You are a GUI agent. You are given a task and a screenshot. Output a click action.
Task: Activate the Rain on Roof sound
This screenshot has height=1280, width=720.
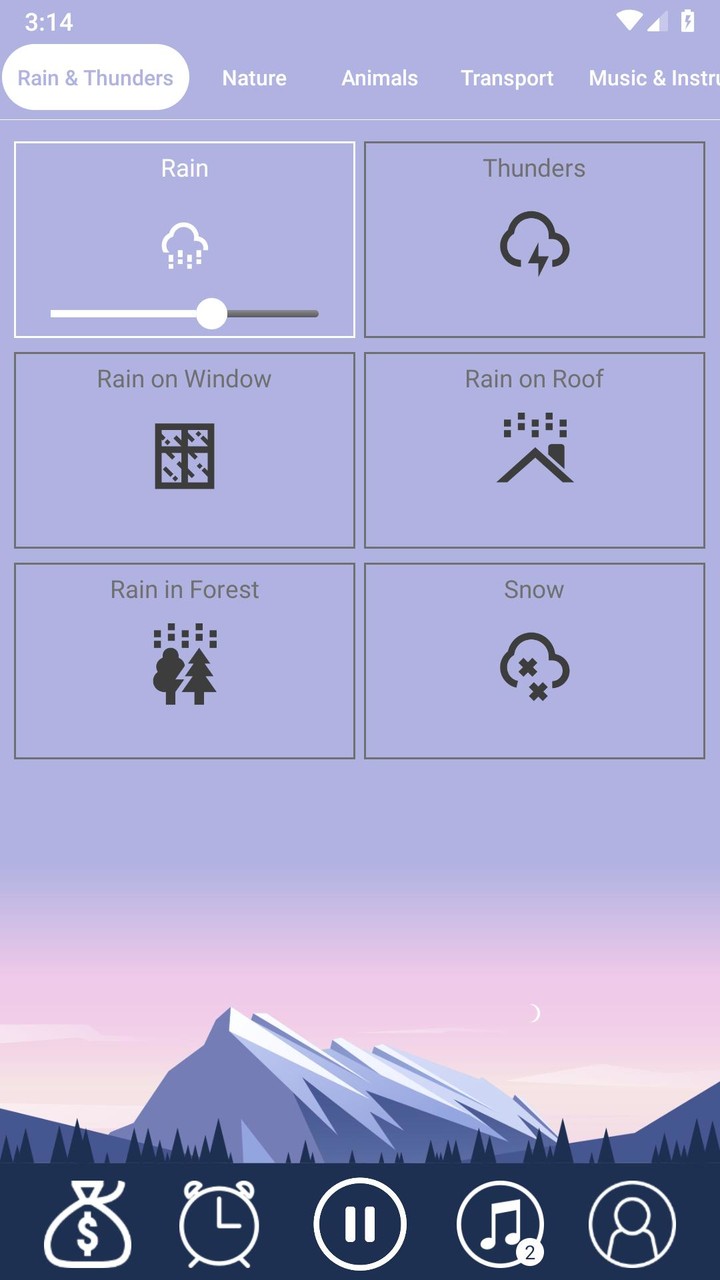pyautogui.click(x=534, y=450)
